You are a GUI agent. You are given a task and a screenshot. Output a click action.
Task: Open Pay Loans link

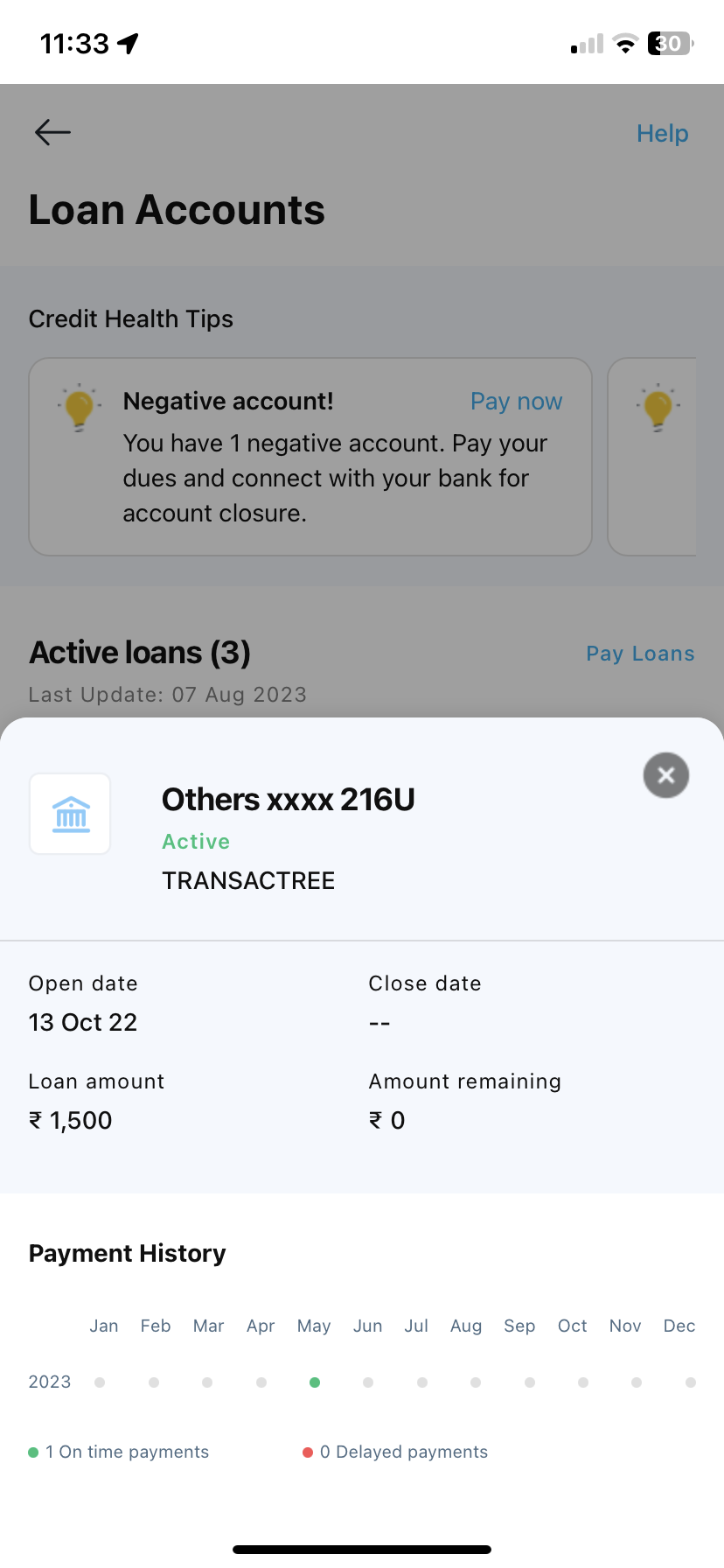[640, 654]
